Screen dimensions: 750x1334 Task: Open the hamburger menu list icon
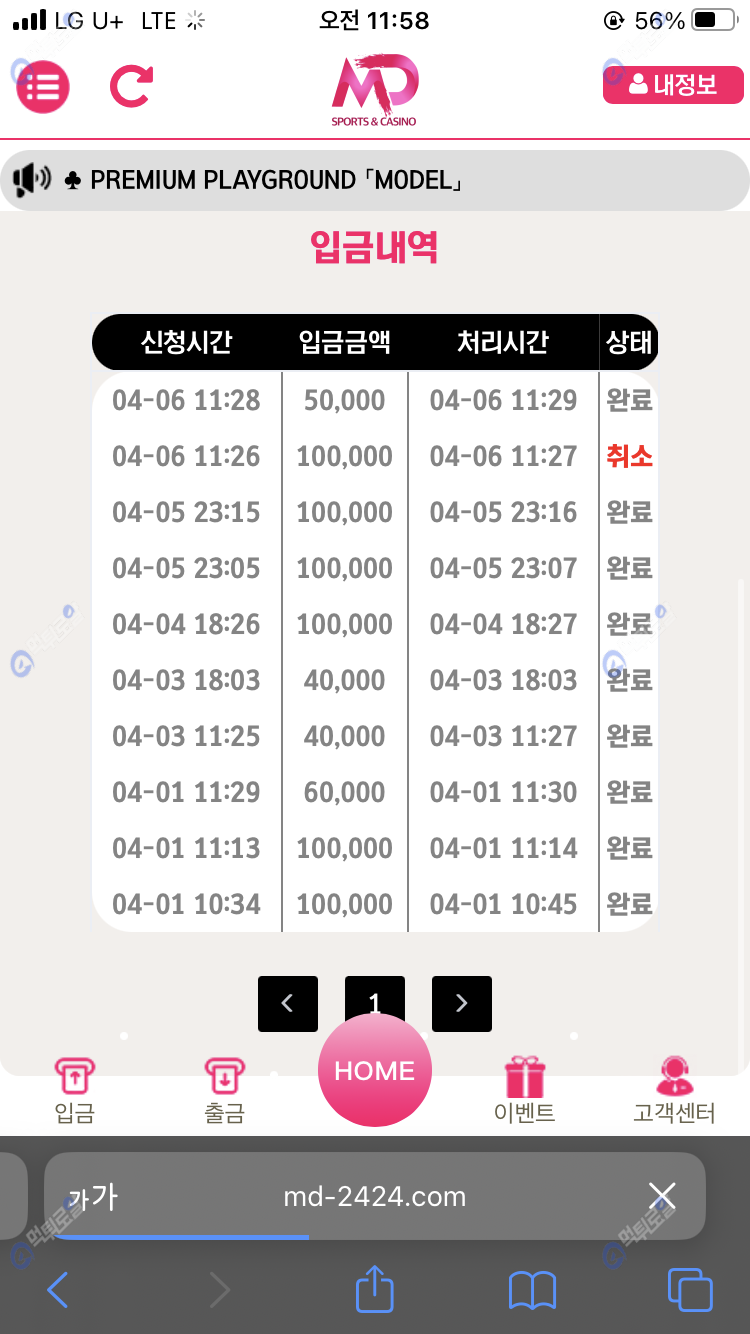43,86
